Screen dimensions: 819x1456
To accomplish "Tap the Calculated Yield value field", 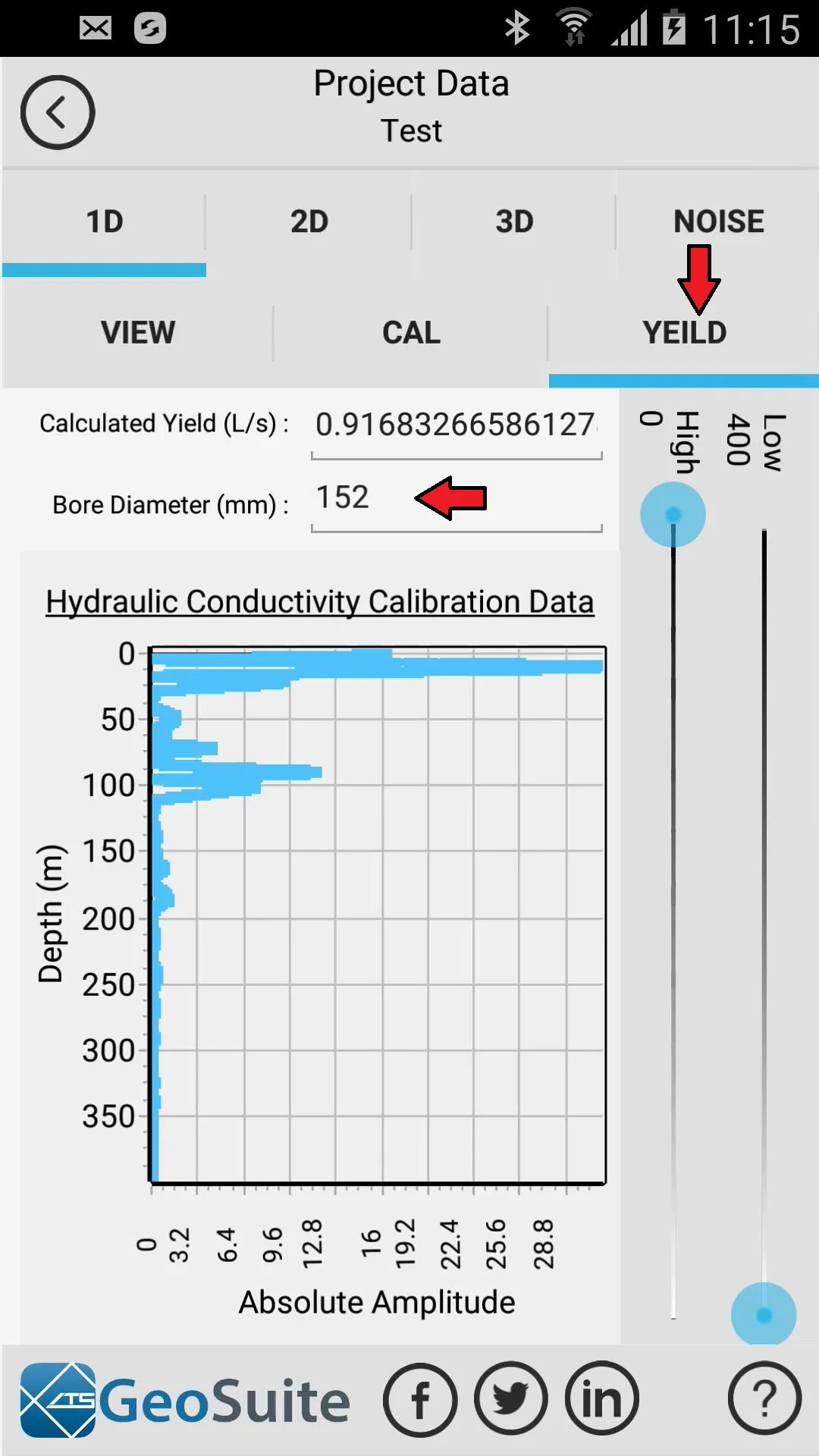I will pos(457,425).
